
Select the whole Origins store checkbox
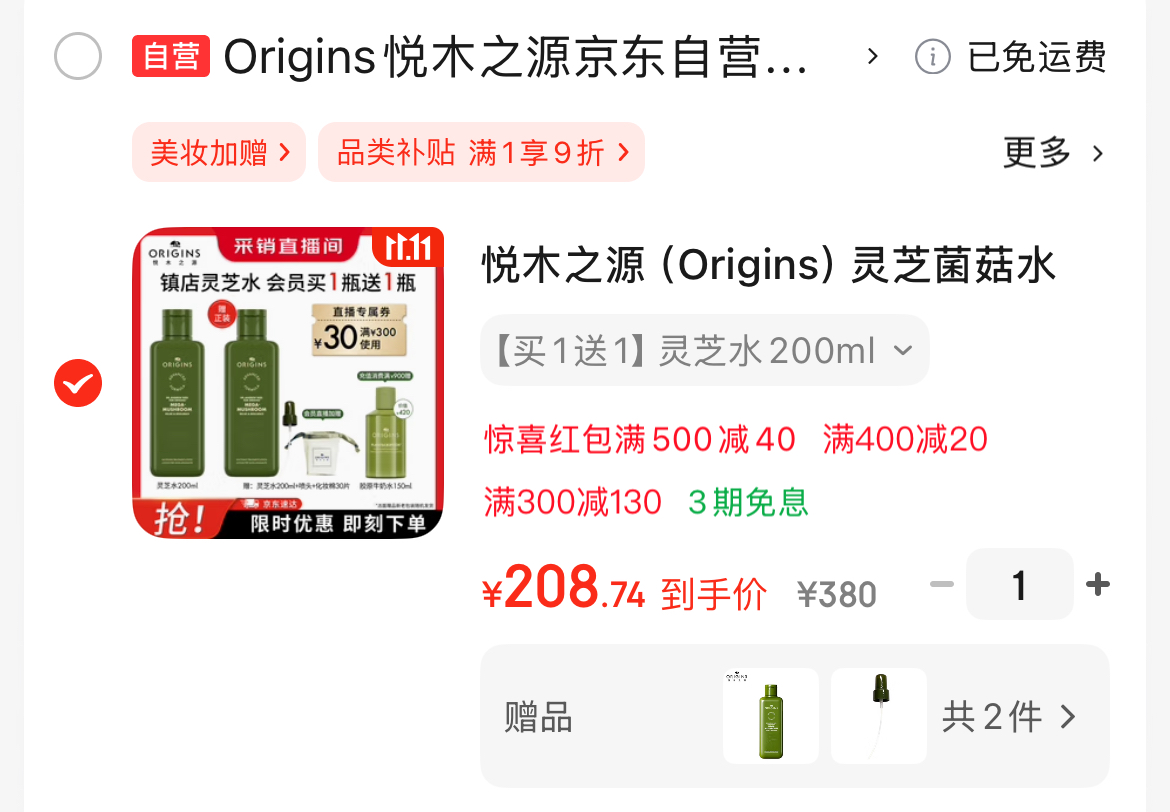(77, 56)
